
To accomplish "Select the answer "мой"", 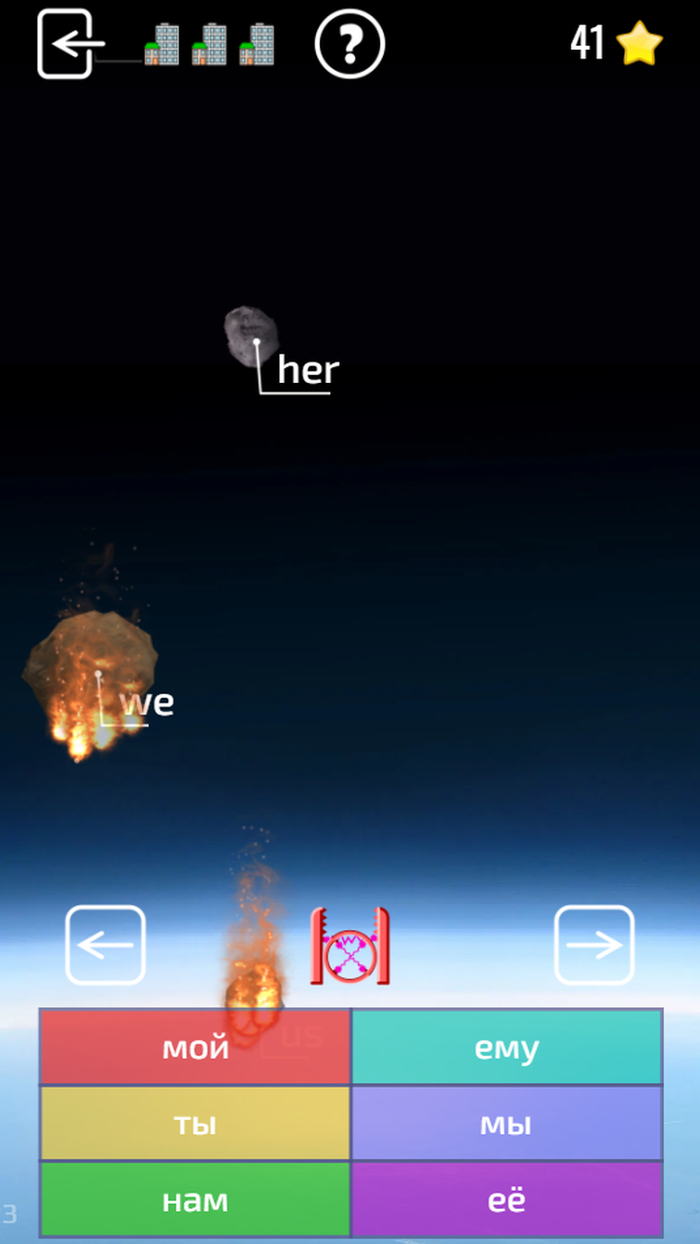I will click(x=195, y=1047).
